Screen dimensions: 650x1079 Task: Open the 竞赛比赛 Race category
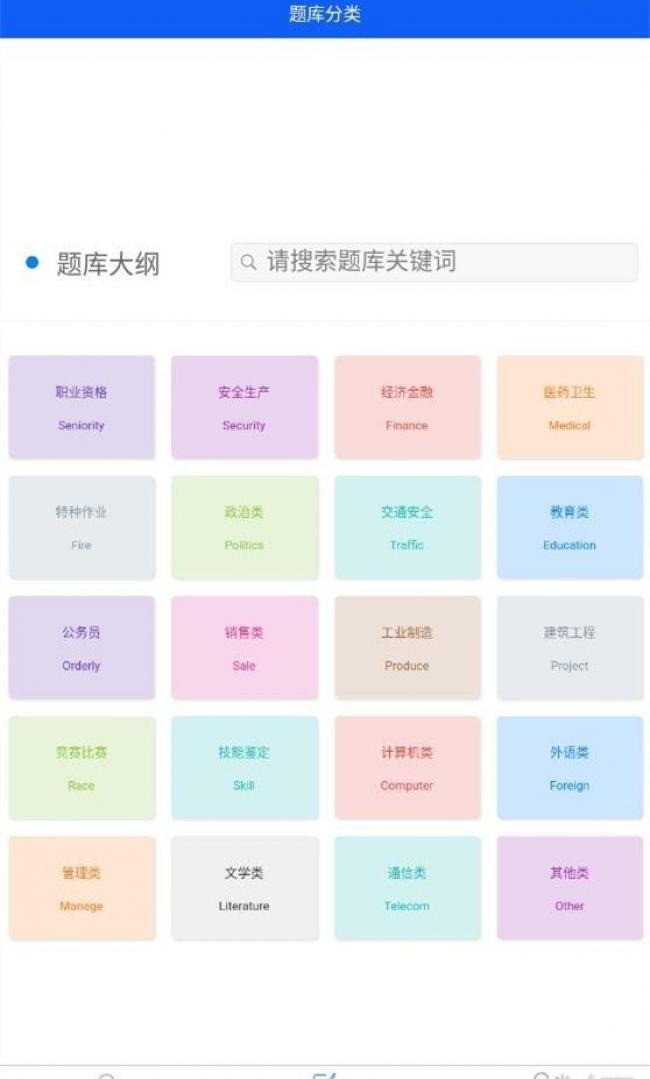click(x=82, y=767)
